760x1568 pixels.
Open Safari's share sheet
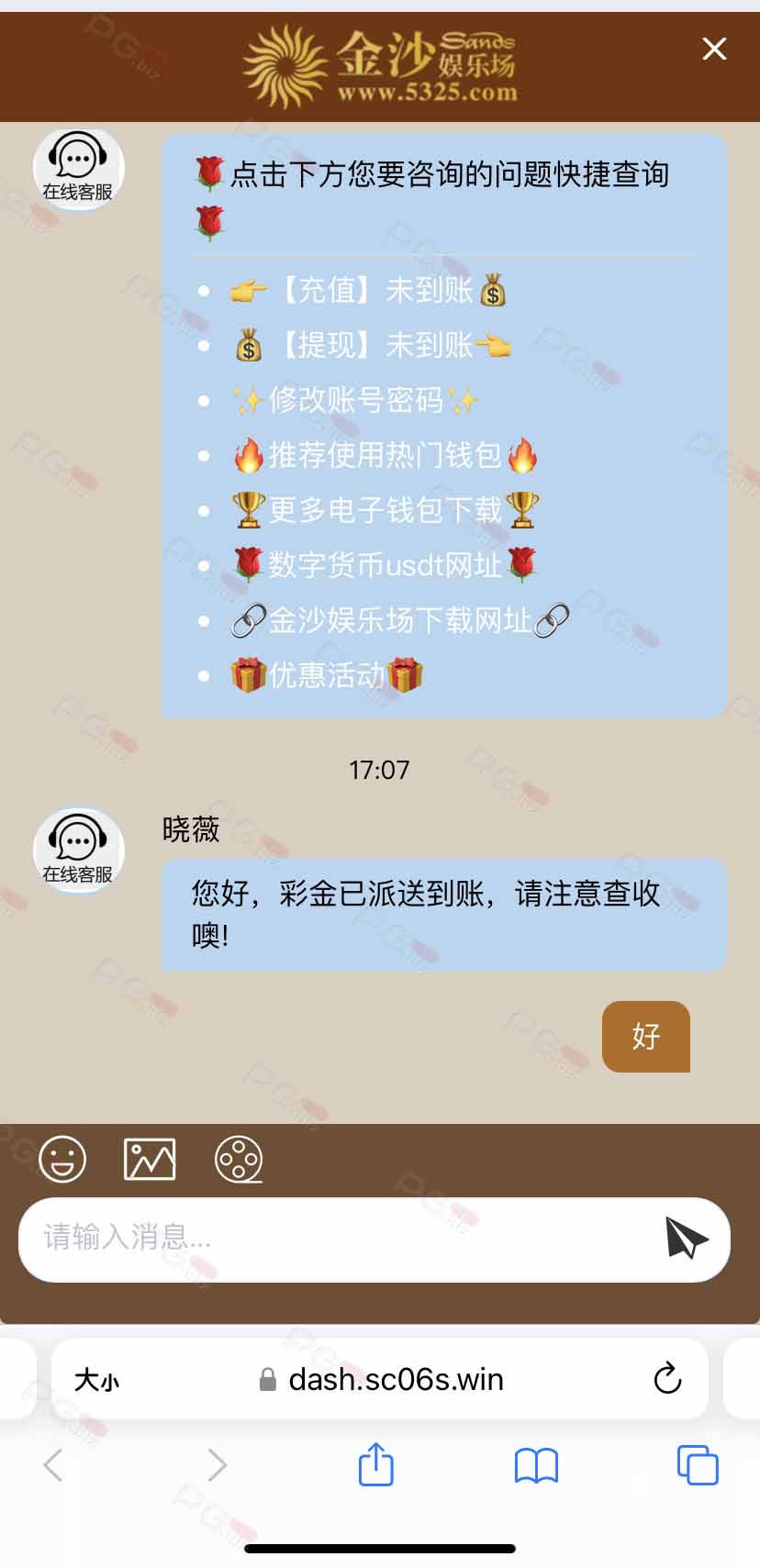[376, 1463]
